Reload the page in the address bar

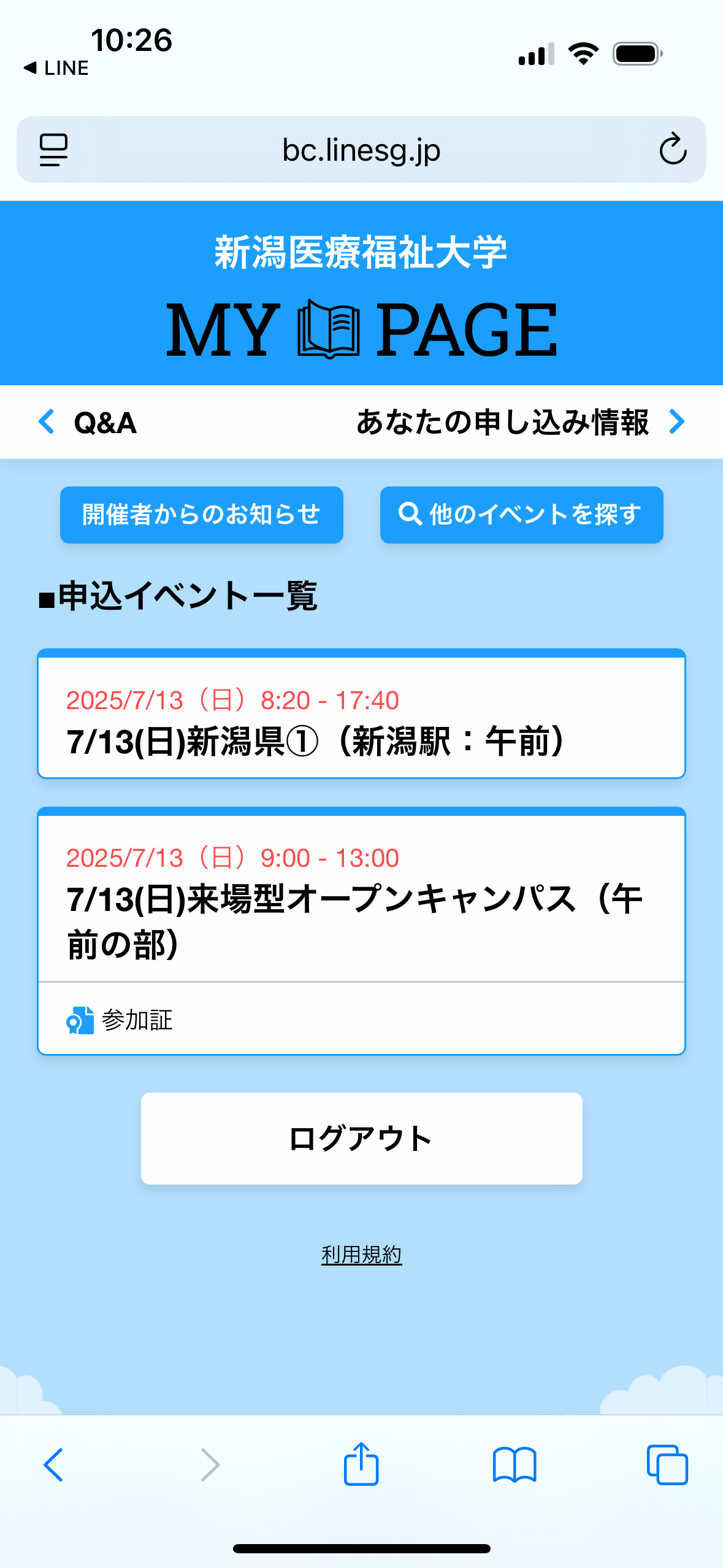click(672, 149)
